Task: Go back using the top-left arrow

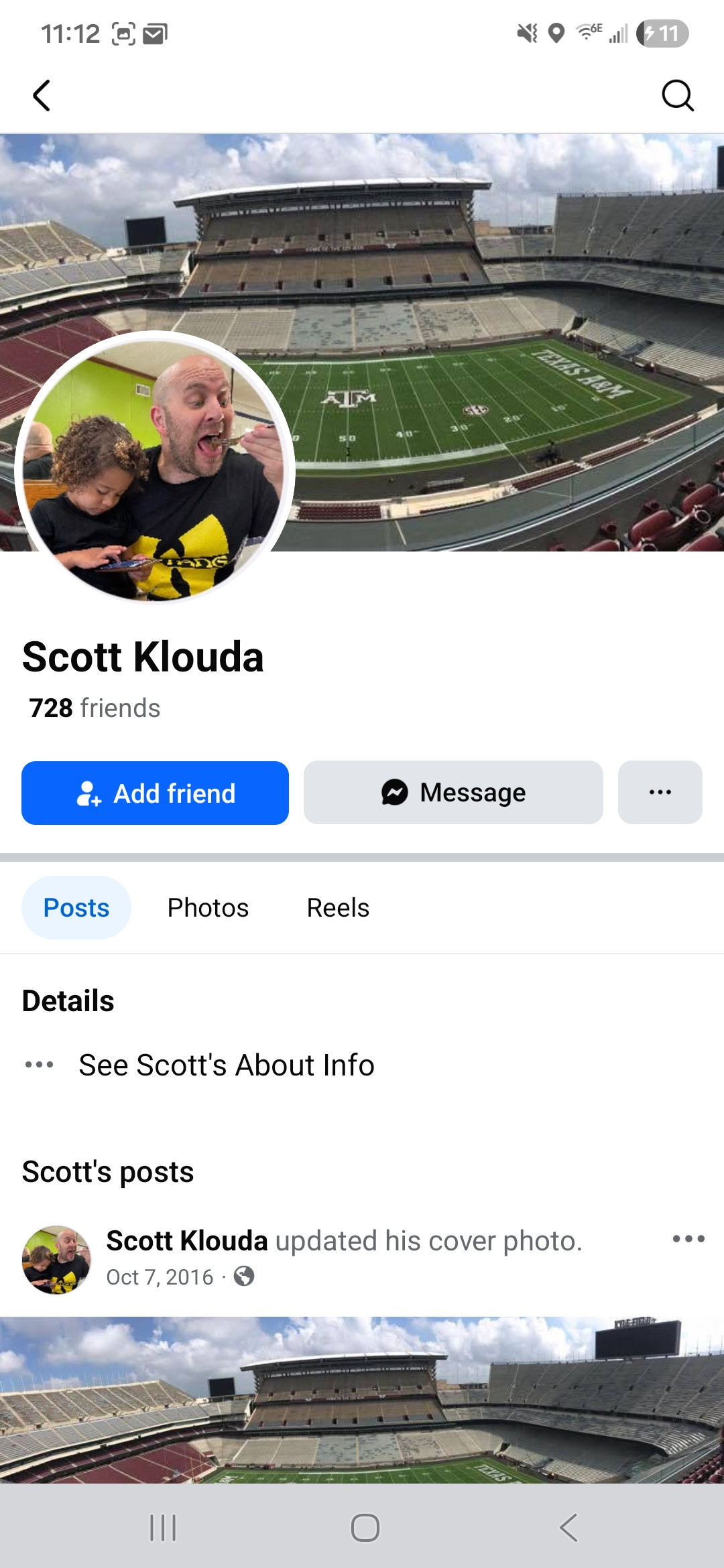Action: 42,95
